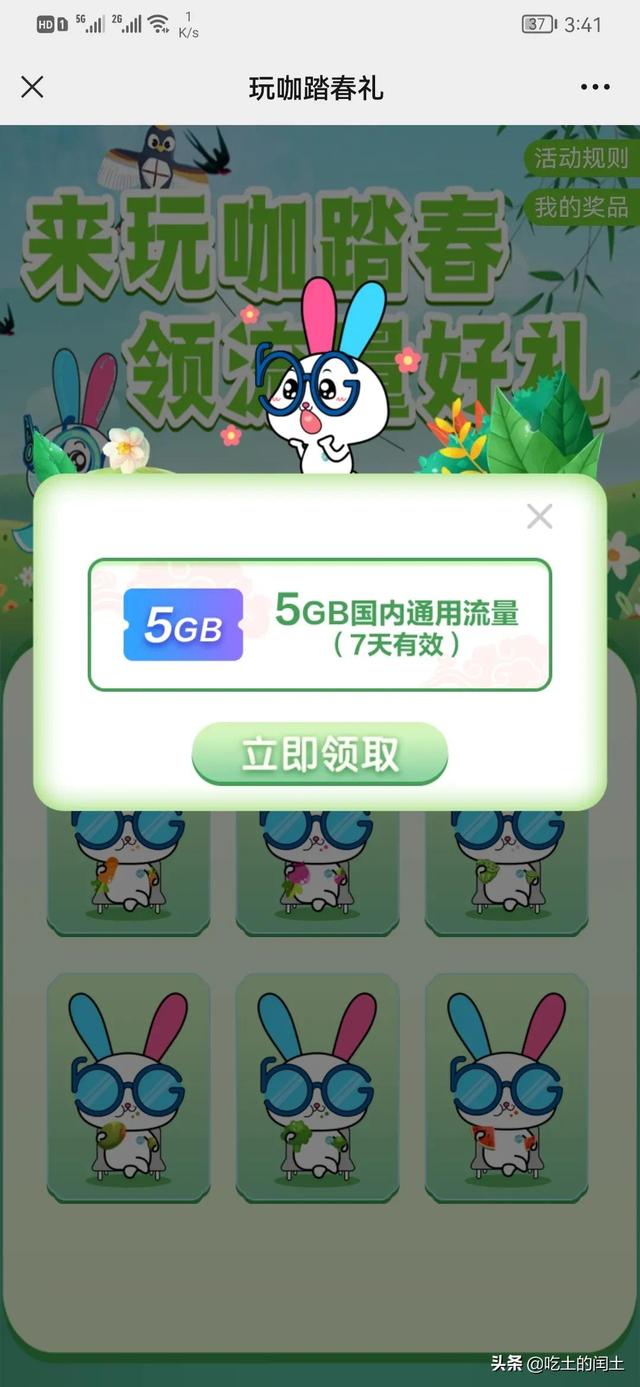The height and width of the screenshot is (1387, 640).
Task: Close the 玩咖踏春礼 page
Action: click(32, 87)
